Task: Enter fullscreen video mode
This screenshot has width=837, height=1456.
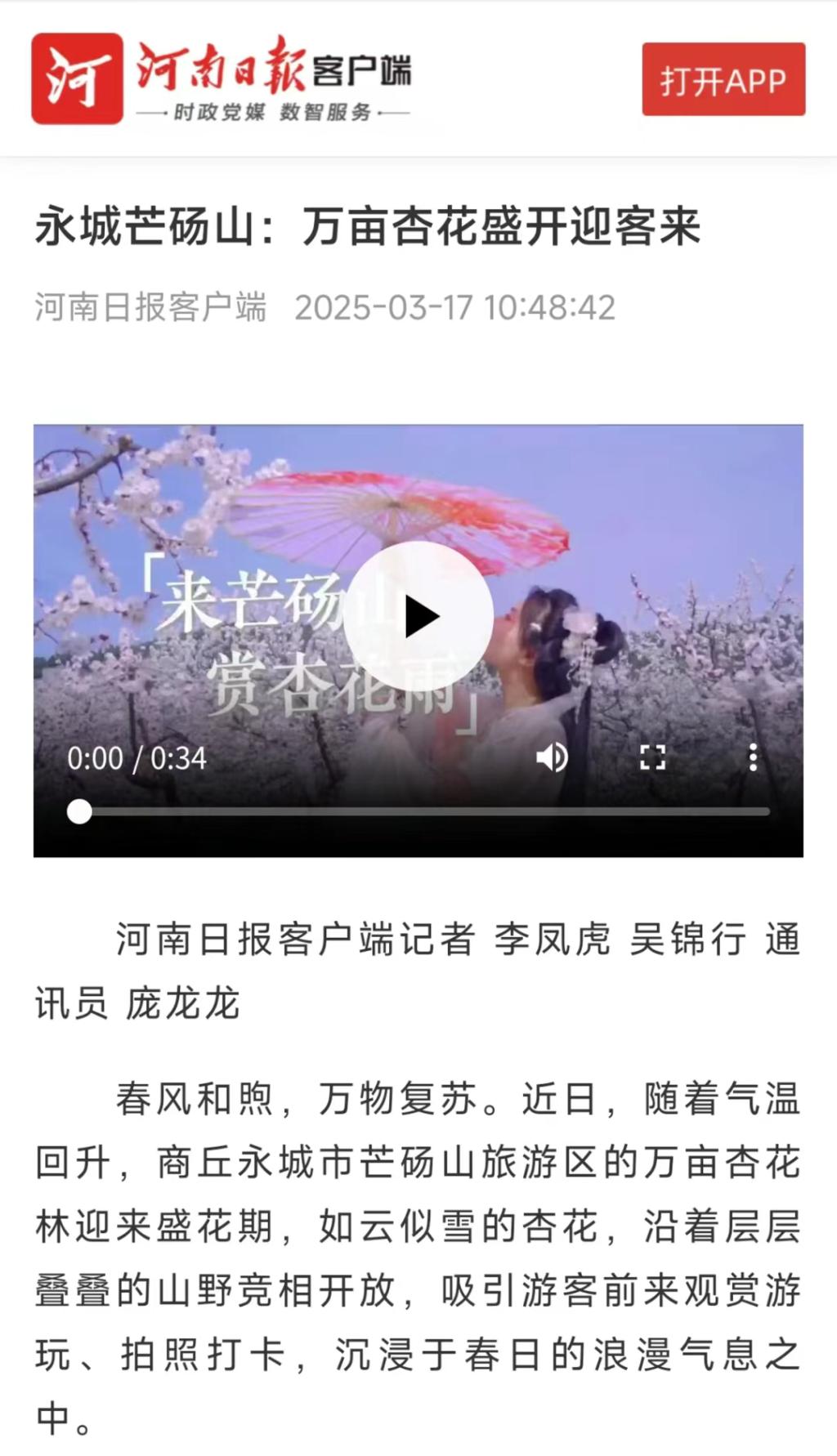Action: 652,757
